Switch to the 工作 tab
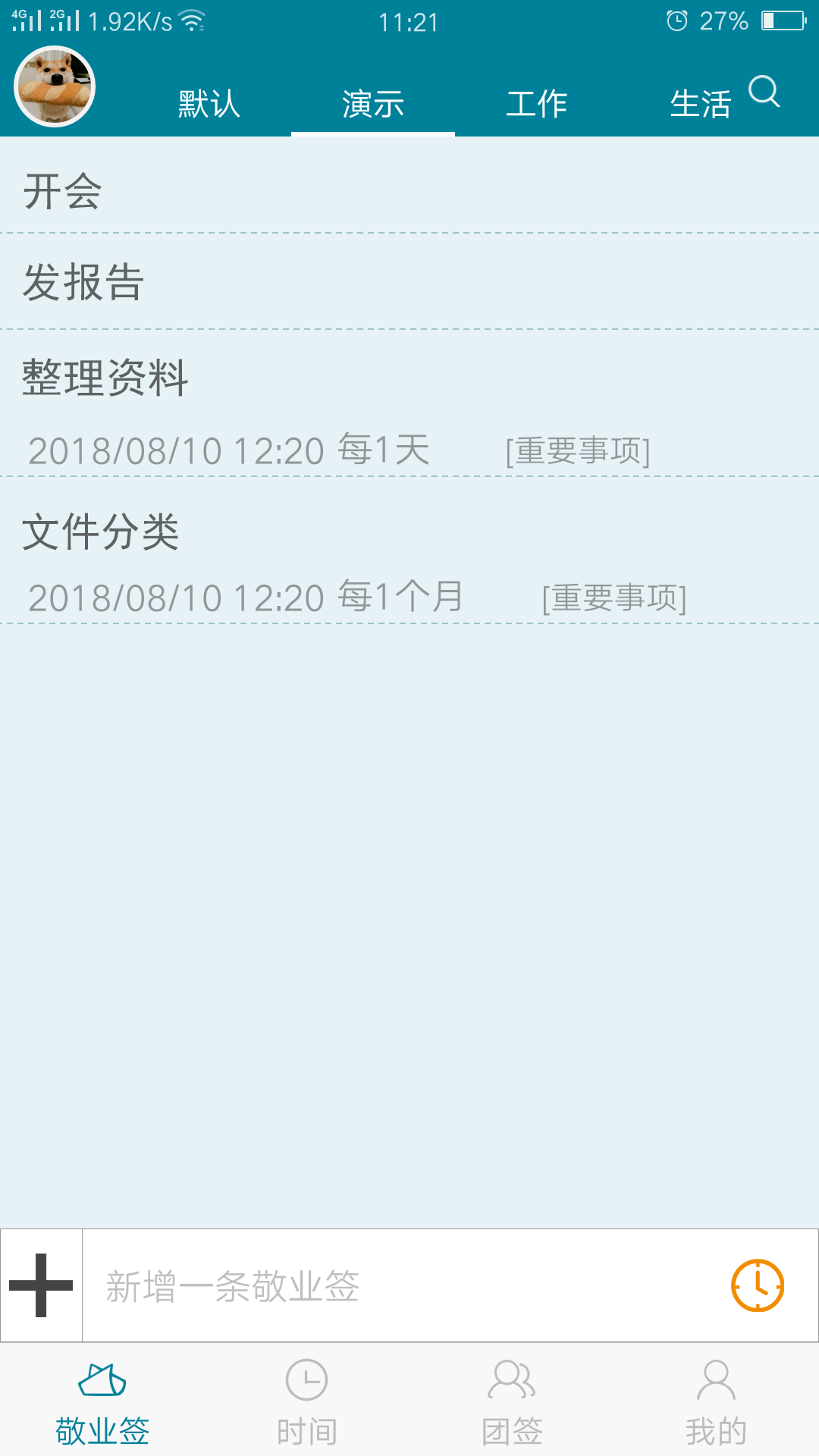Viewport: 819px width, 1456px height. point(537,104)
